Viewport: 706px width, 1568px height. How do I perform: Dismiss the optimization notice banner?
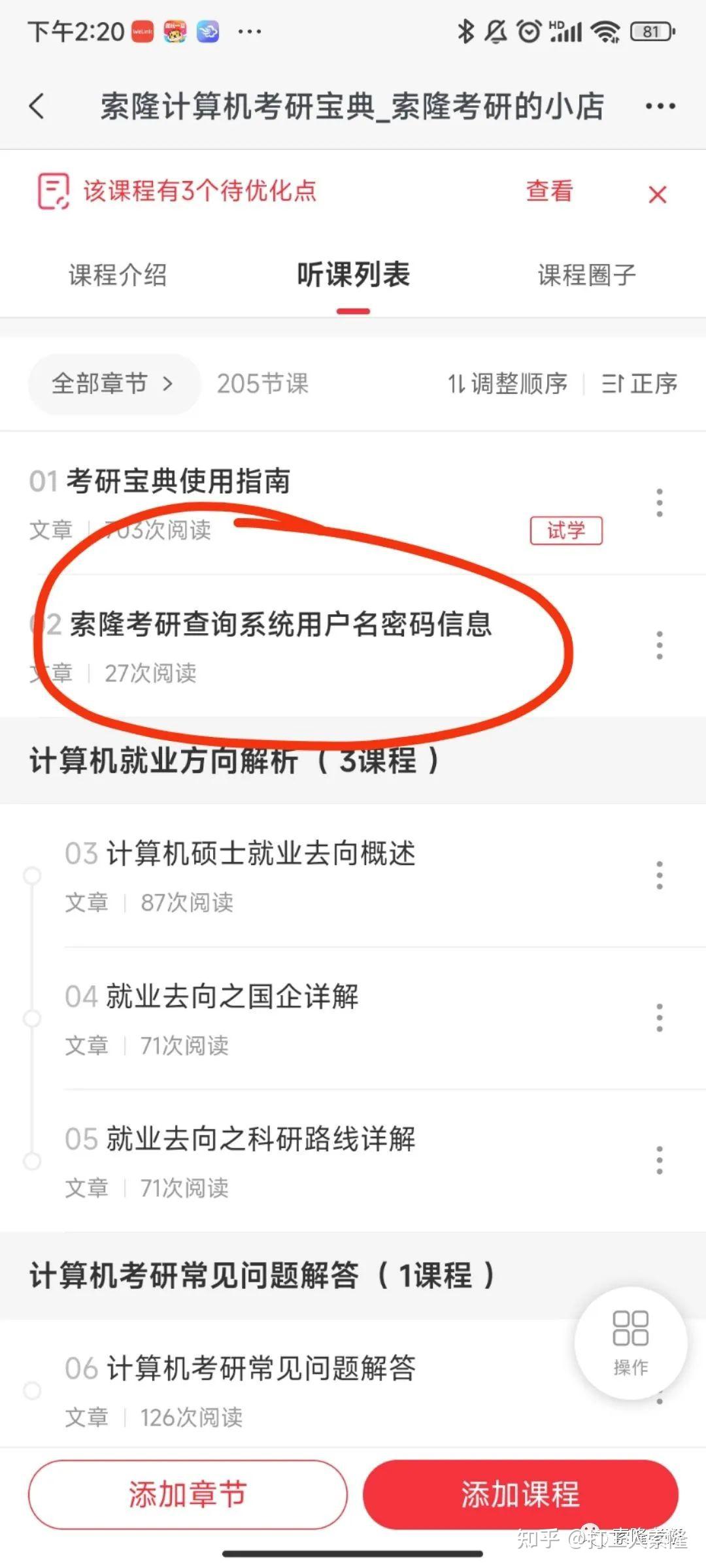[x=657, y=194]
